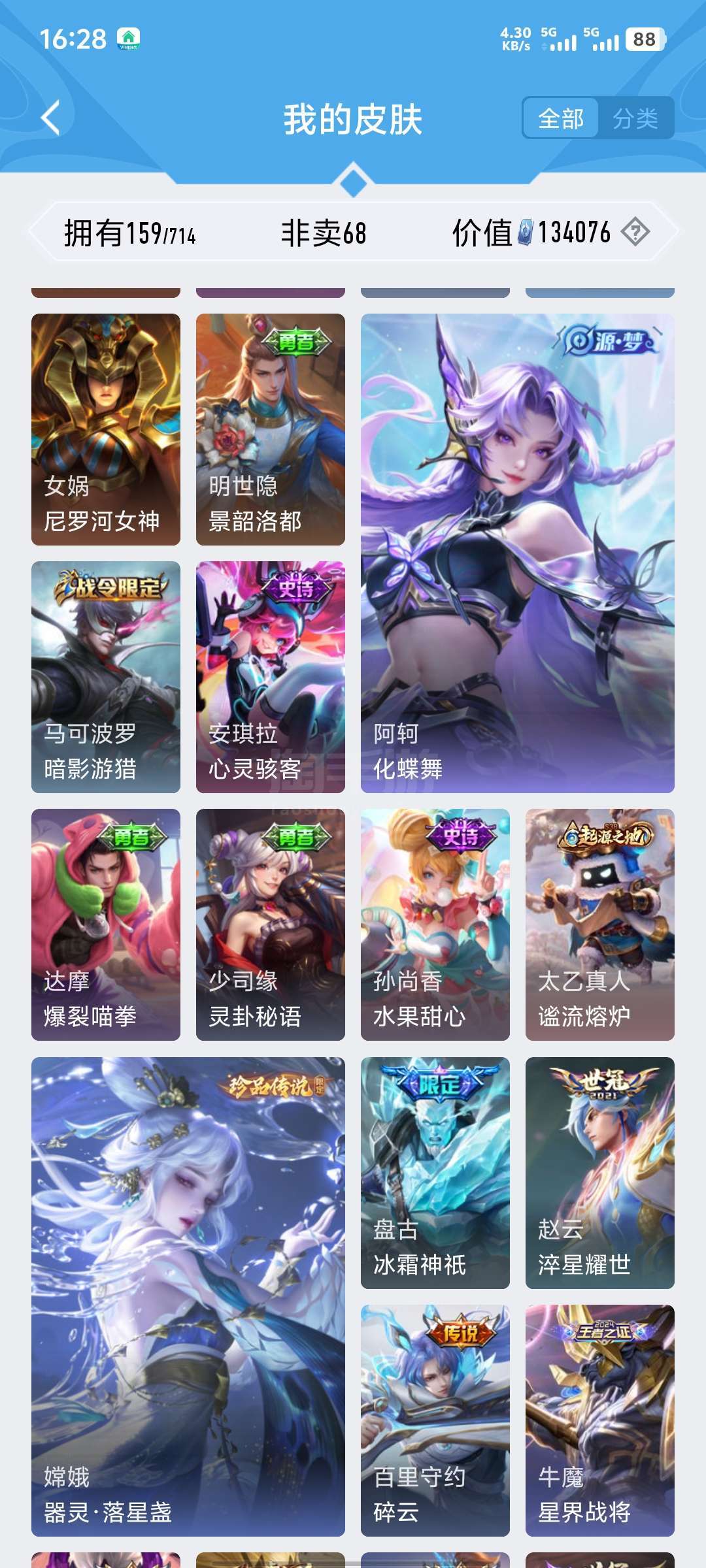Open the 少司缘 灵卦秘语 skin card
Viewport: 706px width, 1568px height.
coord(271,924)
